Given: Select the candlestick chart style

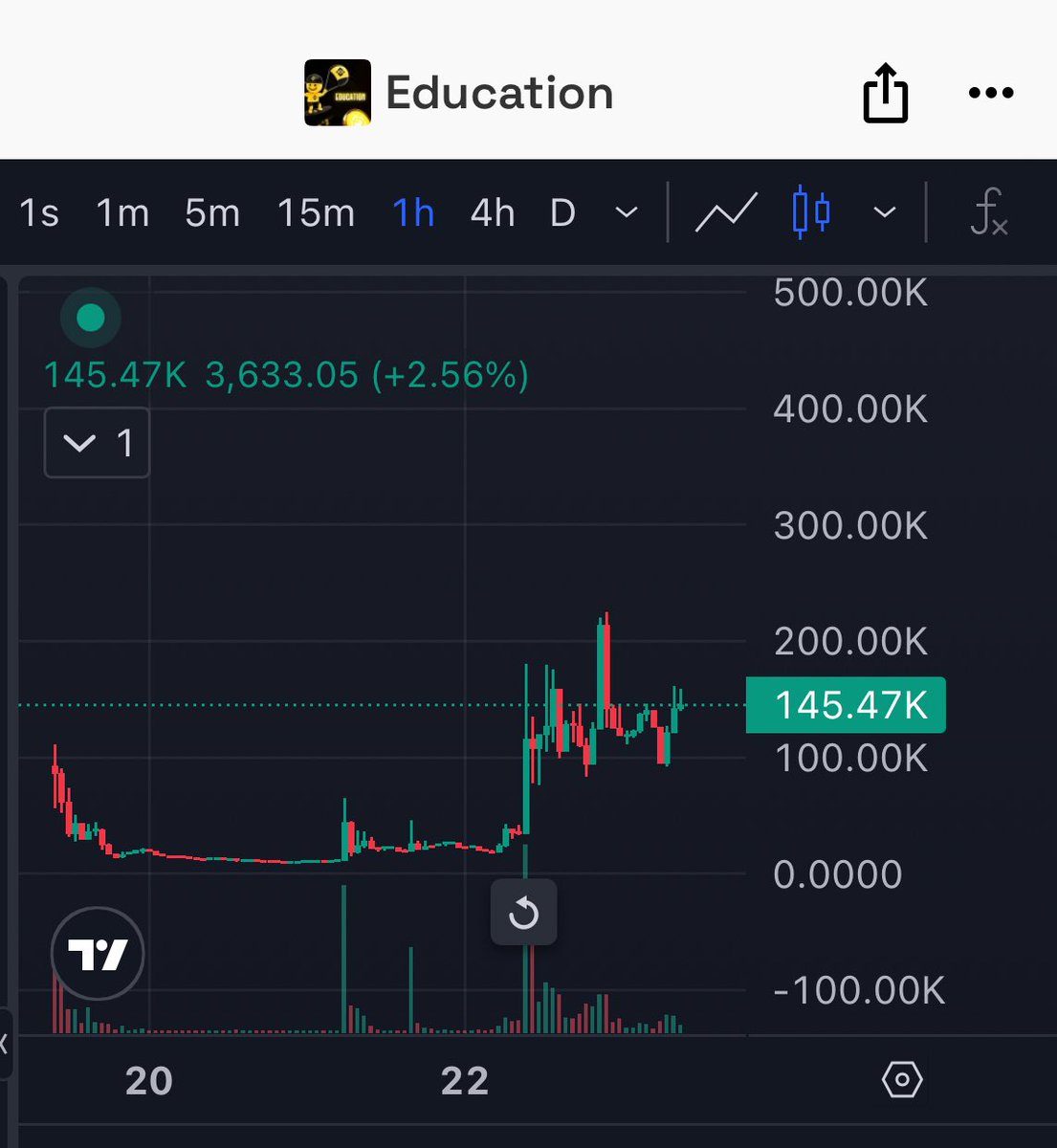Looking at the screenshot, I should 811,212.
